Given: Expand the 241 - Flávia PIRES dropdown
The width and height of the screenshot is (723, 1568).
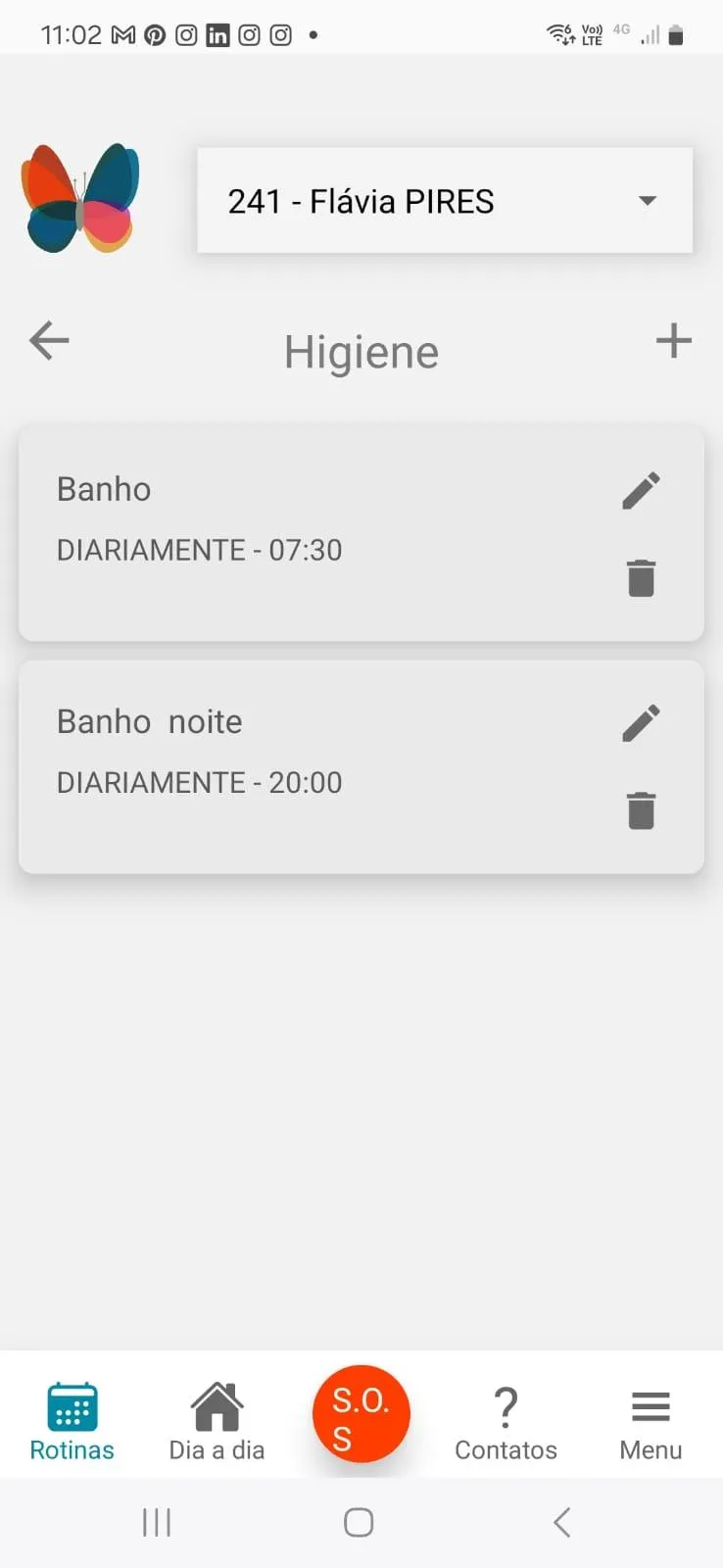Looking at the screenshot, I should [x=445, y=201].
